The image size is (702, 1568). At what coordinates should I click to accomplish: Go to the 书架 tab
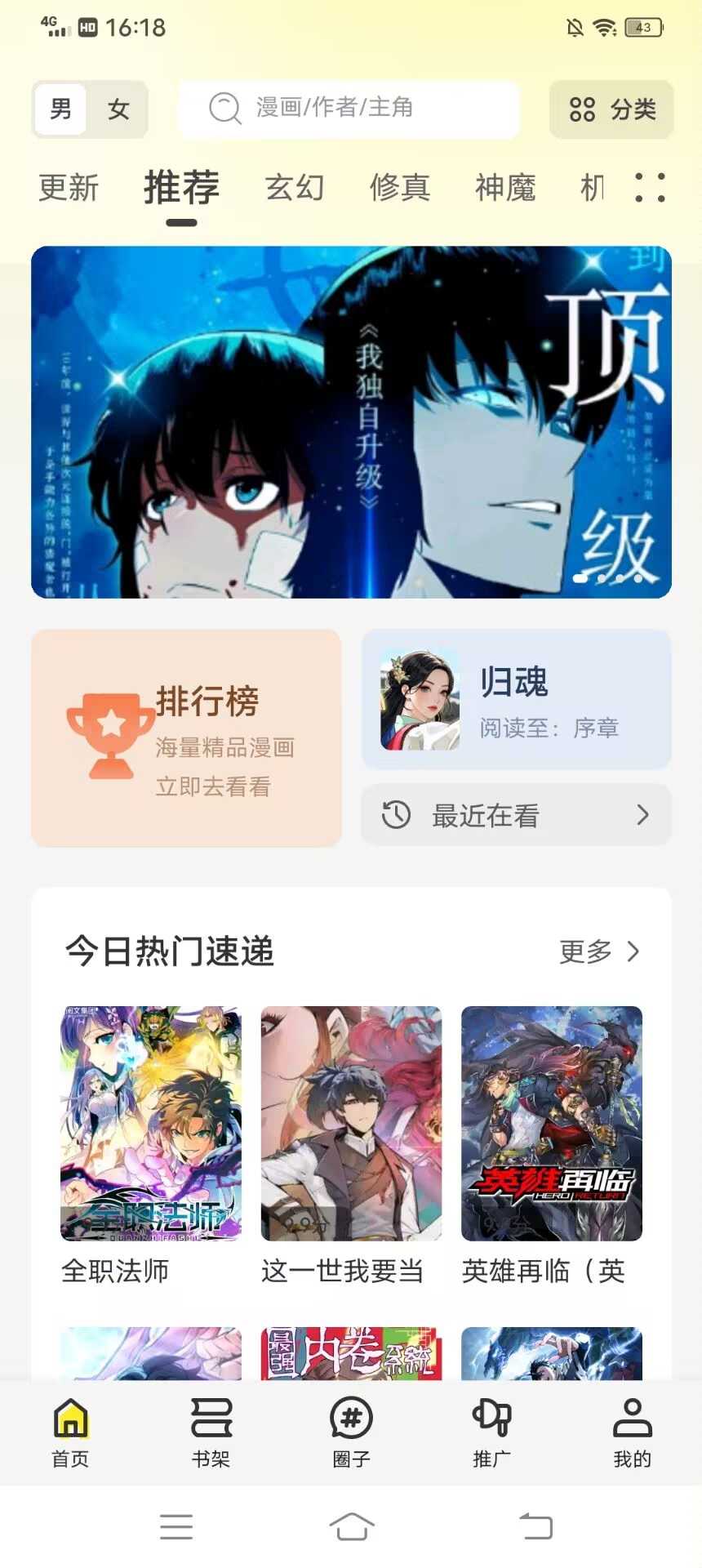click(211, 1432)
